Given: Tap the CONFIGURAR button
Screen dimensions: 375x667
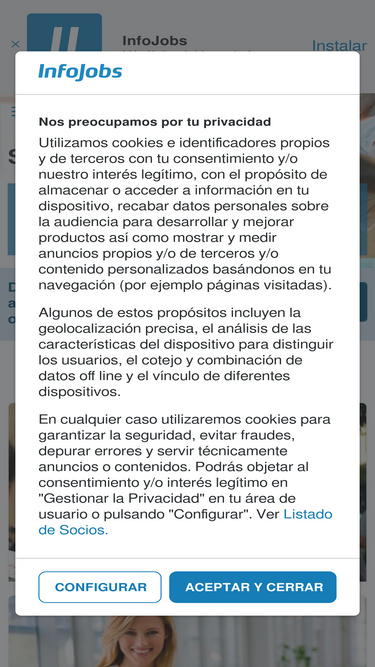Looking at the screenshot, I should tap(100, 587).
